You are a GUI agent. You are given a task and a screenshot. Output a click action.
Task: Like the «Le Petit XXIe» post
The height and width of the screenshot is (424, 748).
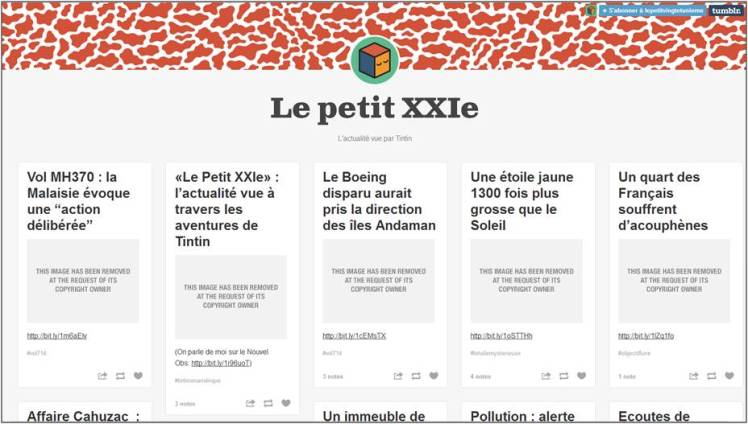[286, 403]
